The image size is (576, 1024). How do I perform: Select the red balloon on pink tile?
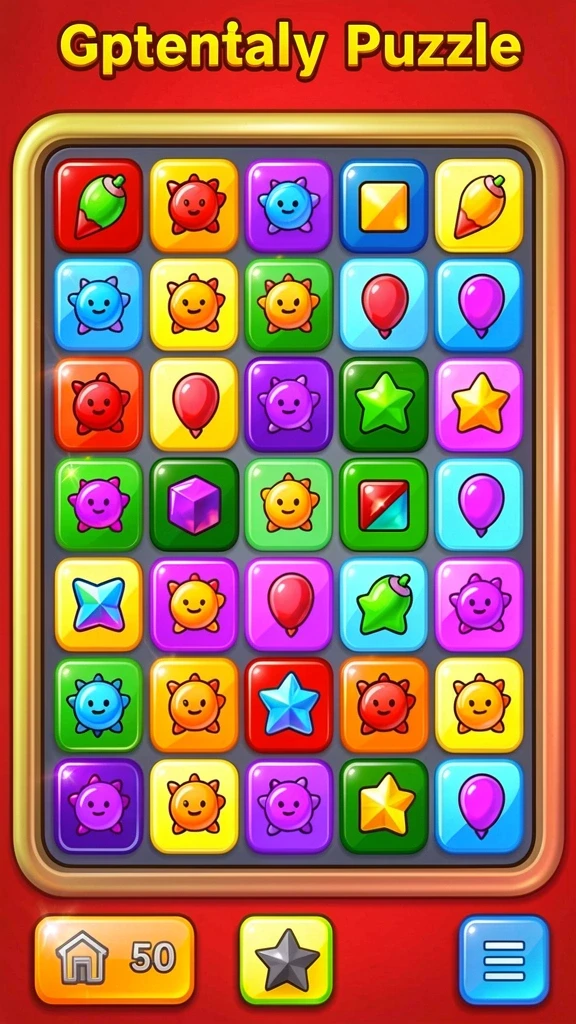(x=289, y=604)
